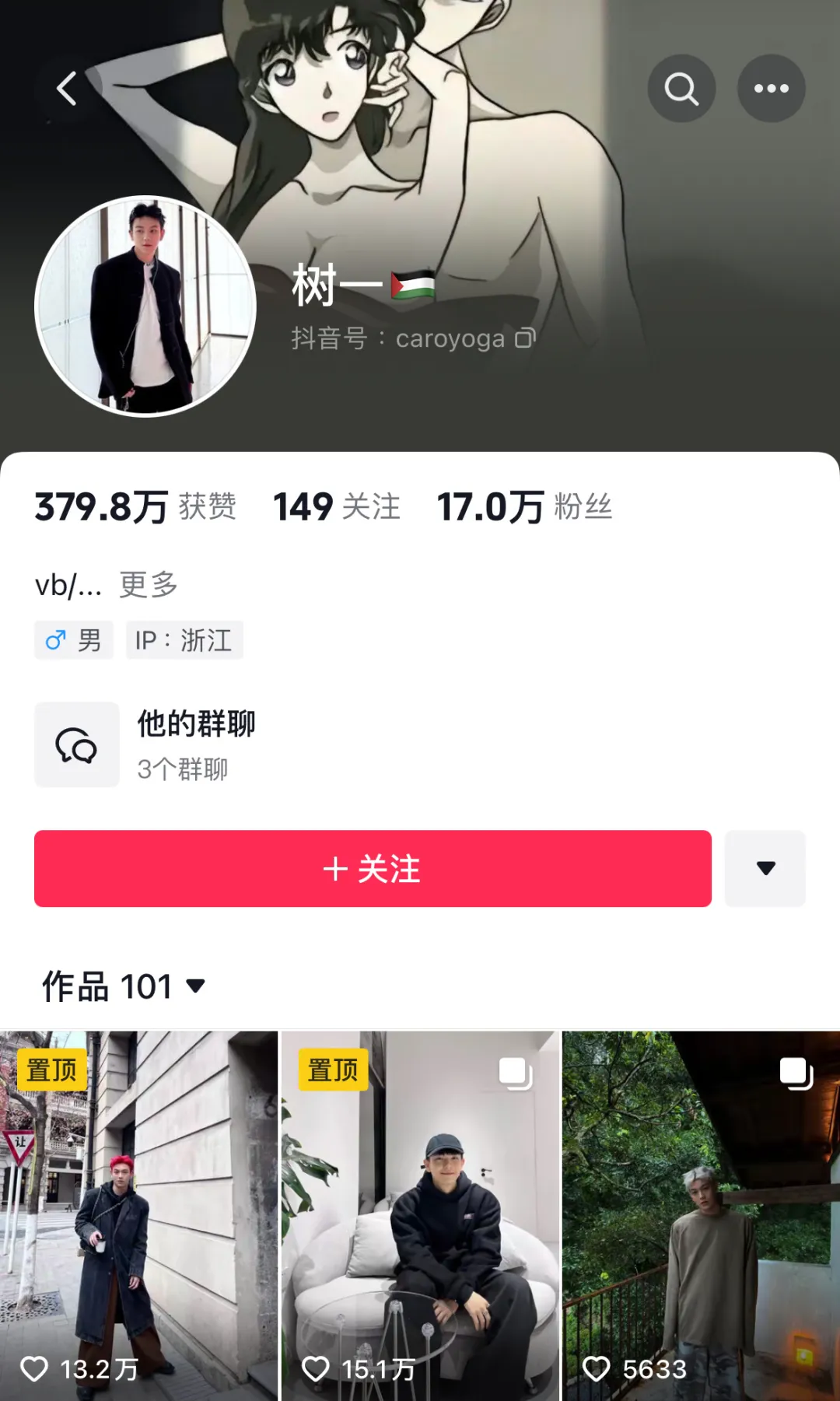Image resolution: width=840 pixels, height=1401 pixels.
Task: View the 379.8万 获赞 likes count
Action: (135, 506)
